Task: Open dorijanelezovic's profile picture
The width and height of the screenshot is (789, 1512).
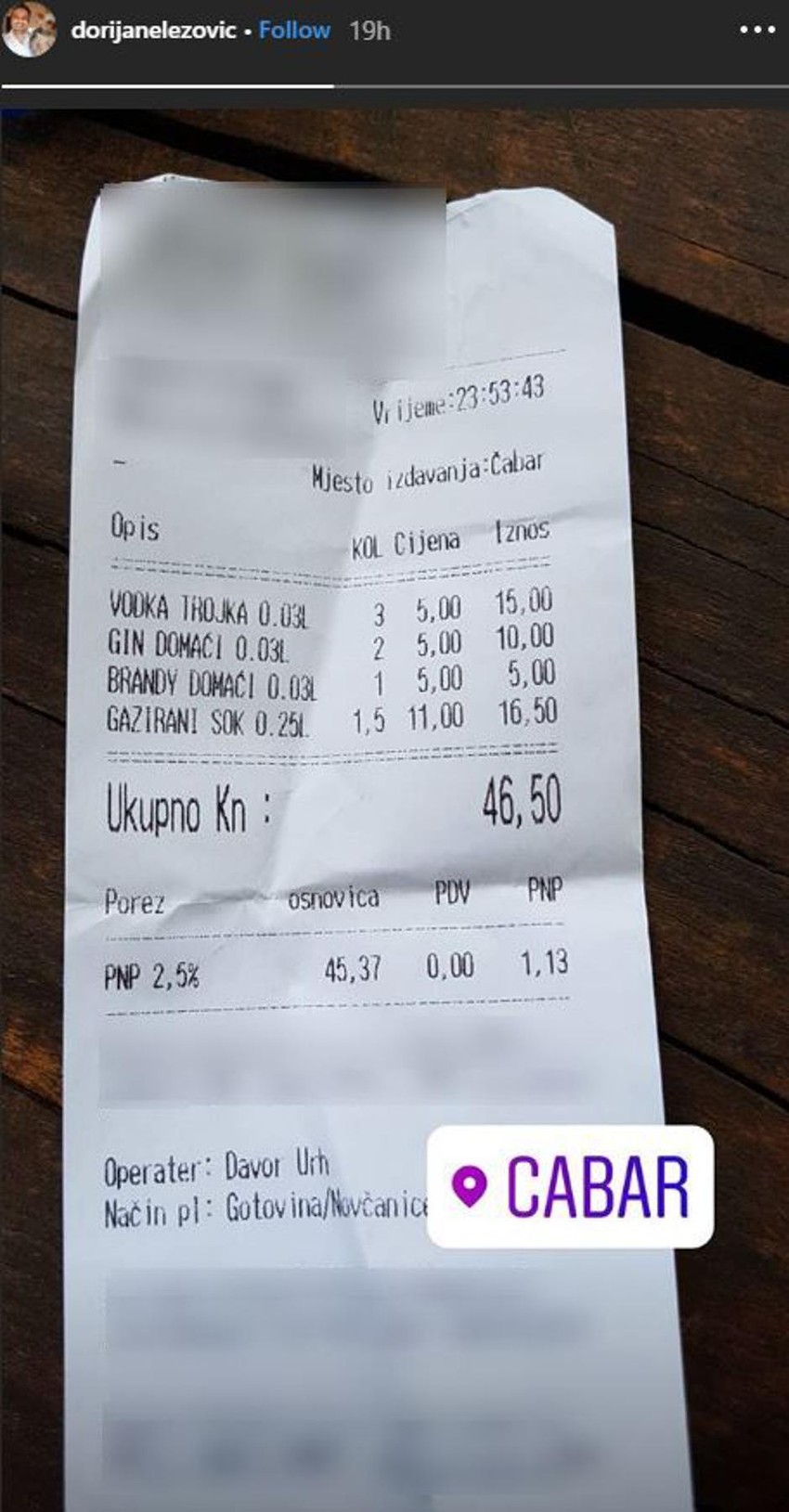Action: [x=30, y=31]
